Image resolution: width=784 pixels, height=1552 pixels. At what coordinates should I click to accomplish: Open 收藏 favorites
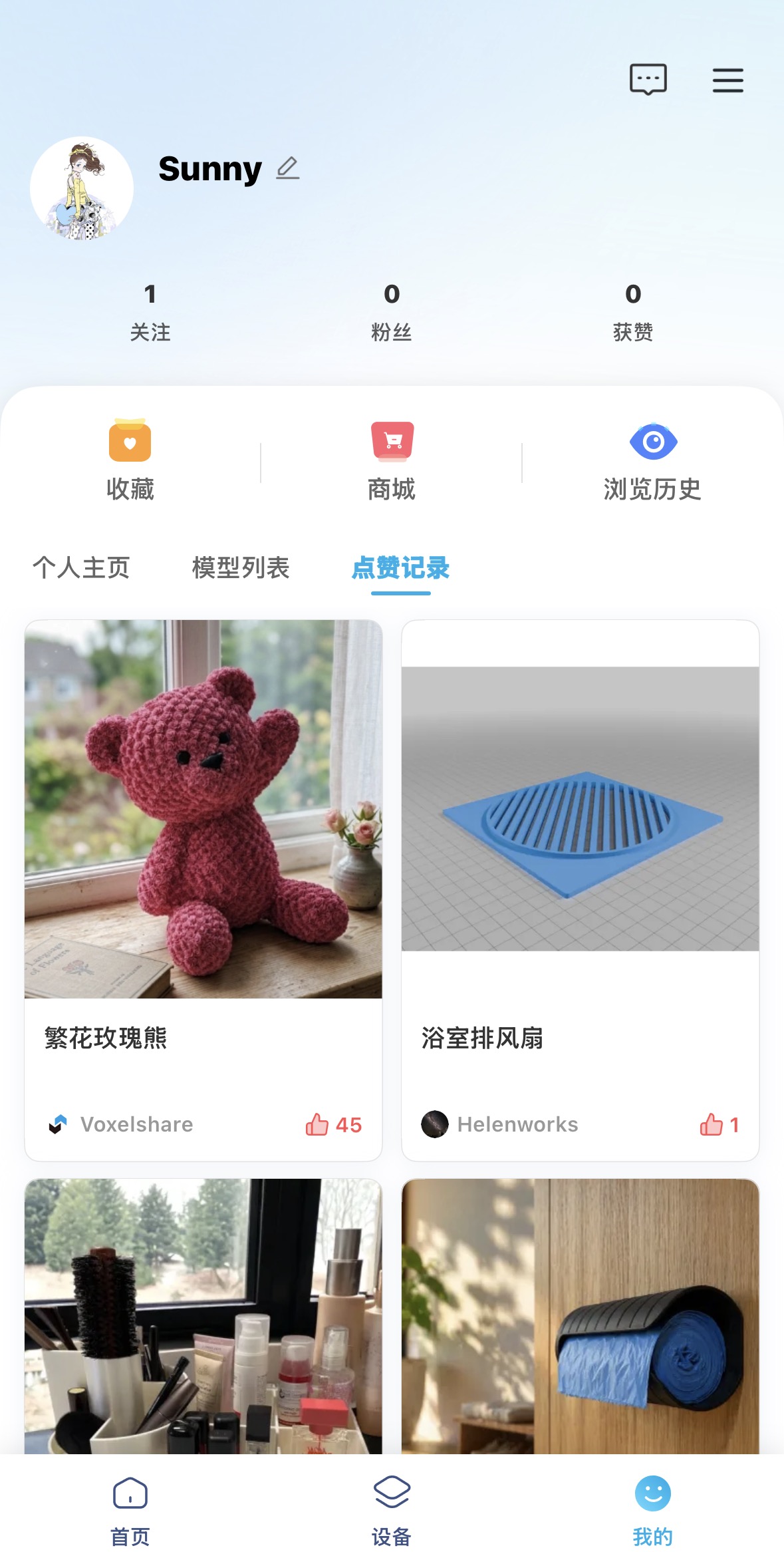pyautogui.click(x=130, y=460)
